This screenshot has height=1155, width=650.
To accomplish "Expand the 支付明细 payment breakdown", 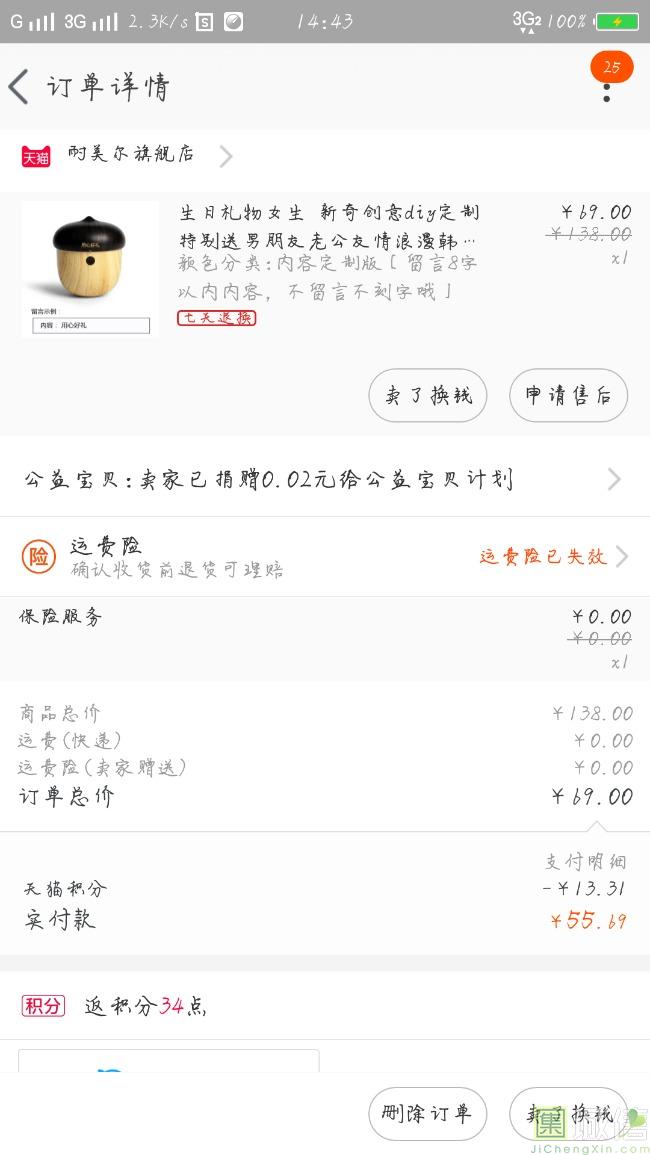I will [585, 861].
